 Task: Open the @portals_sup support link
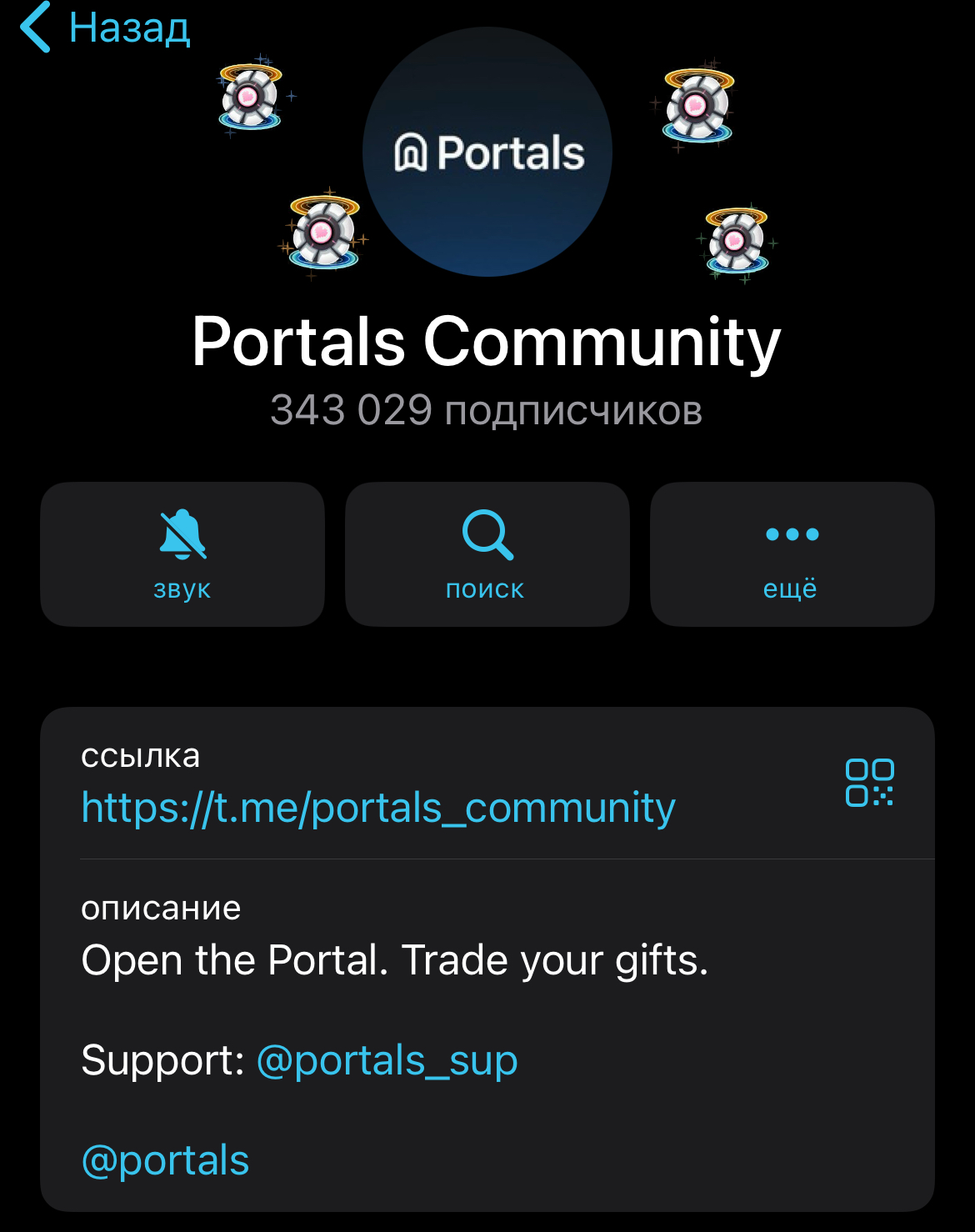pyautogui.click(x=388, y=1060)
